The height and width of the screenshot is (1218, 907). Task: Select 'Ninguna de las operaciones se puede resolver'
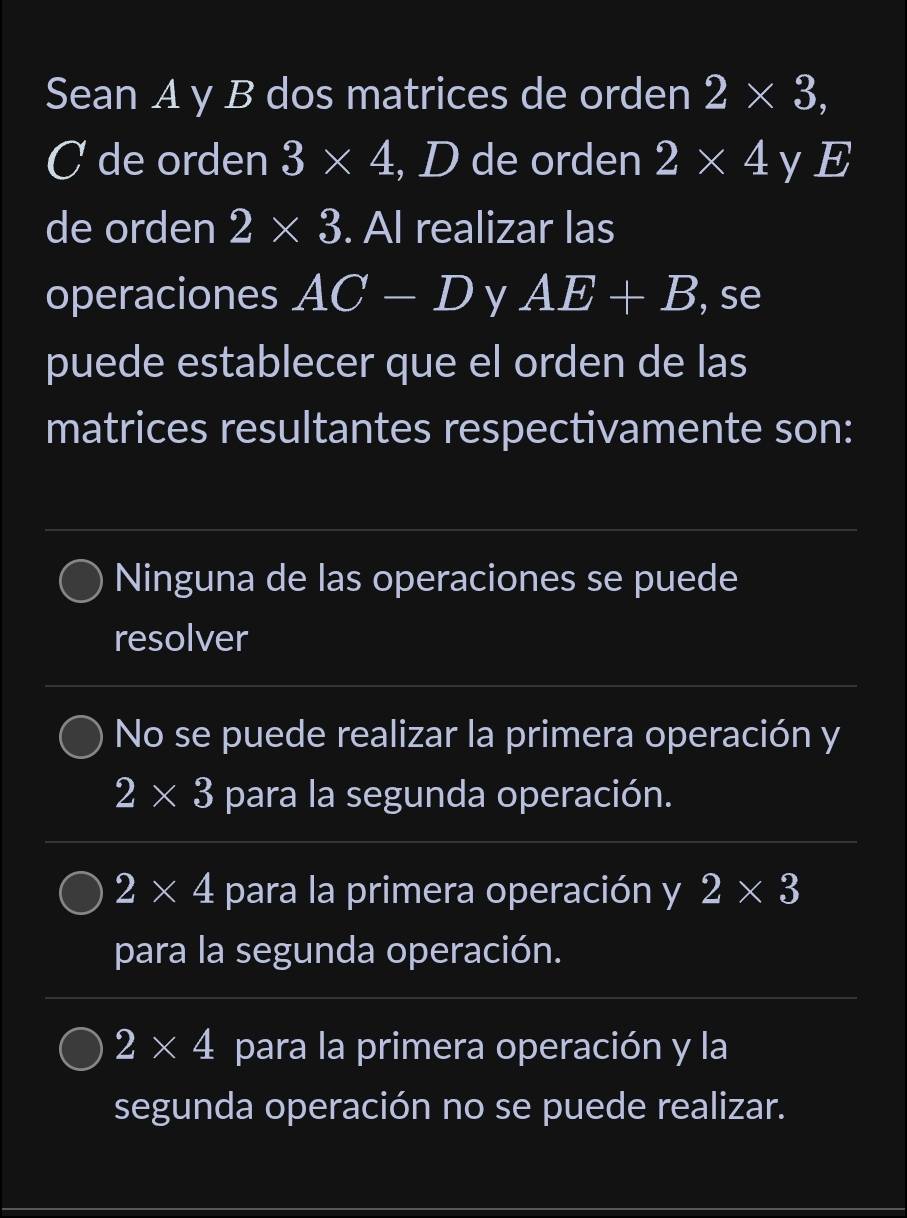tap(81, 582)
